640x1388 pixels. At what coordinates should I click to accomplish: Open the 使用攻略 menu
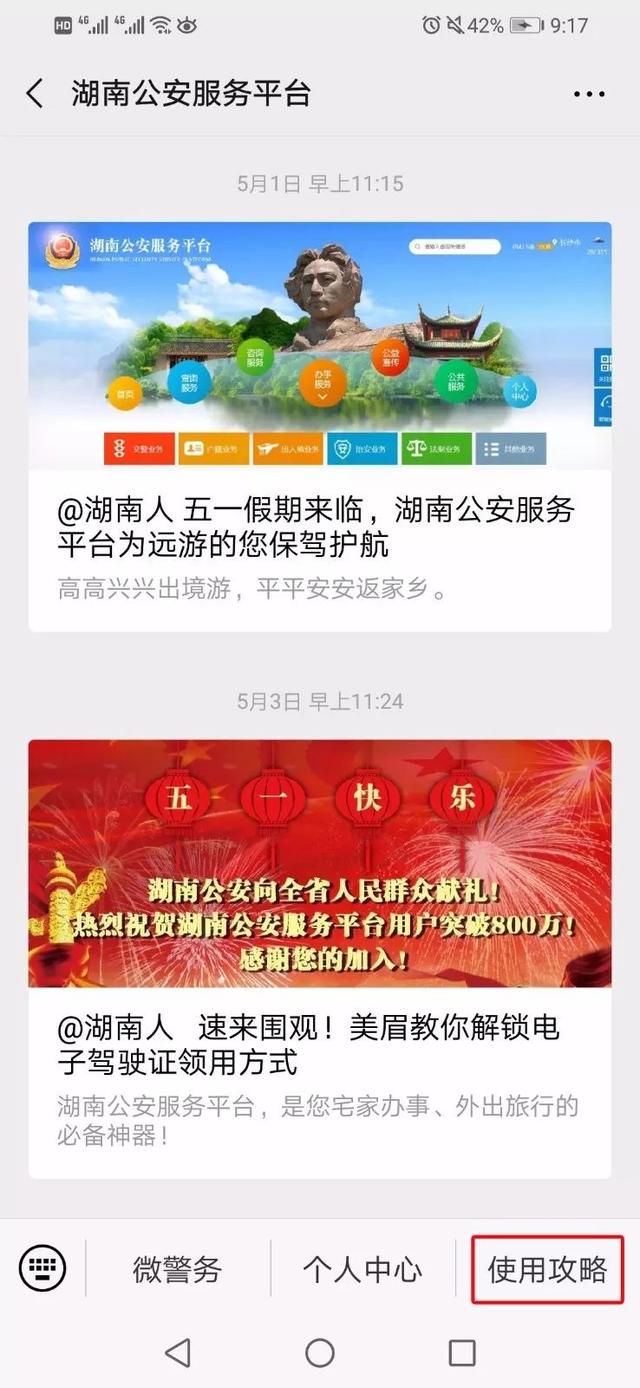coord(547,1270)
